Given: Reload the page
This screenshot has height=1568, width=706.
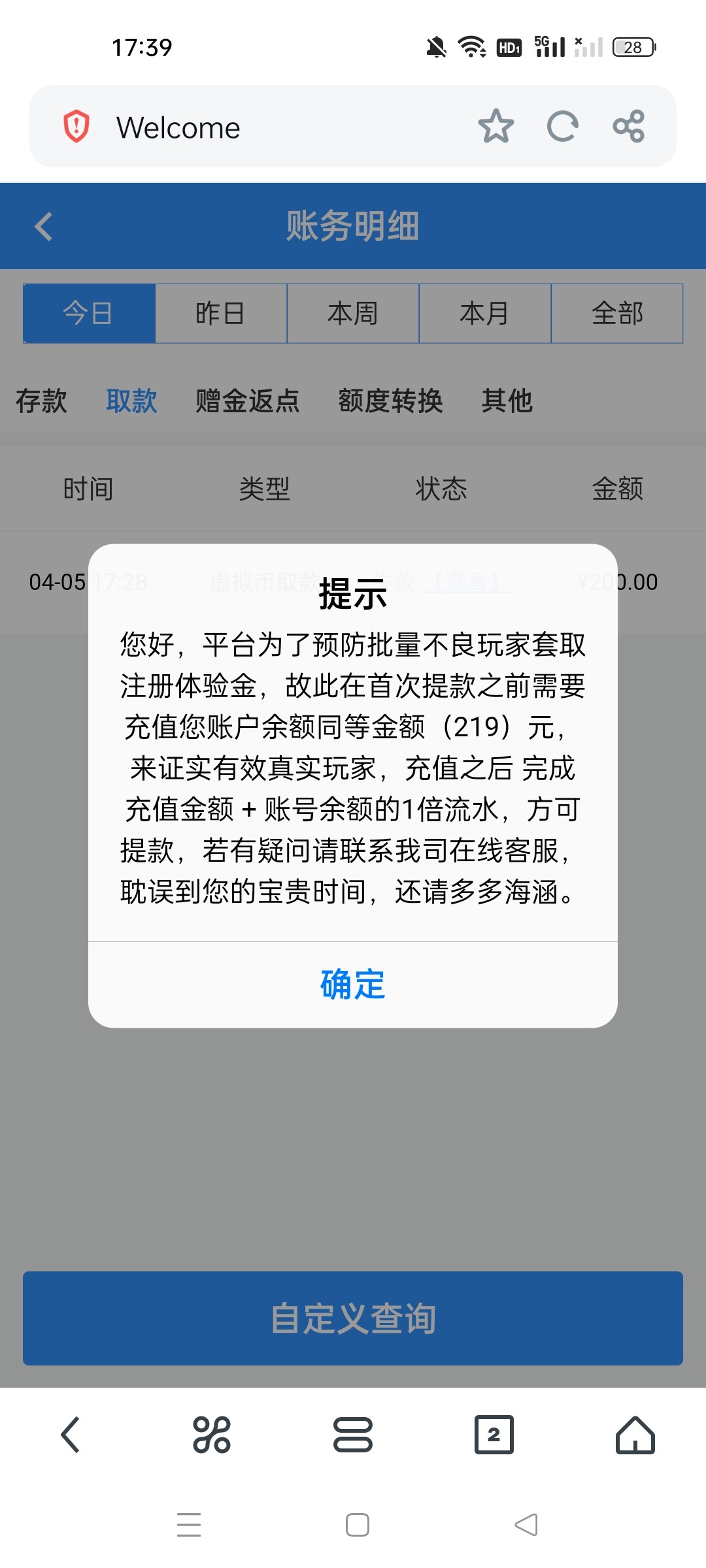Looking at the screenshot, I should 563,126.
